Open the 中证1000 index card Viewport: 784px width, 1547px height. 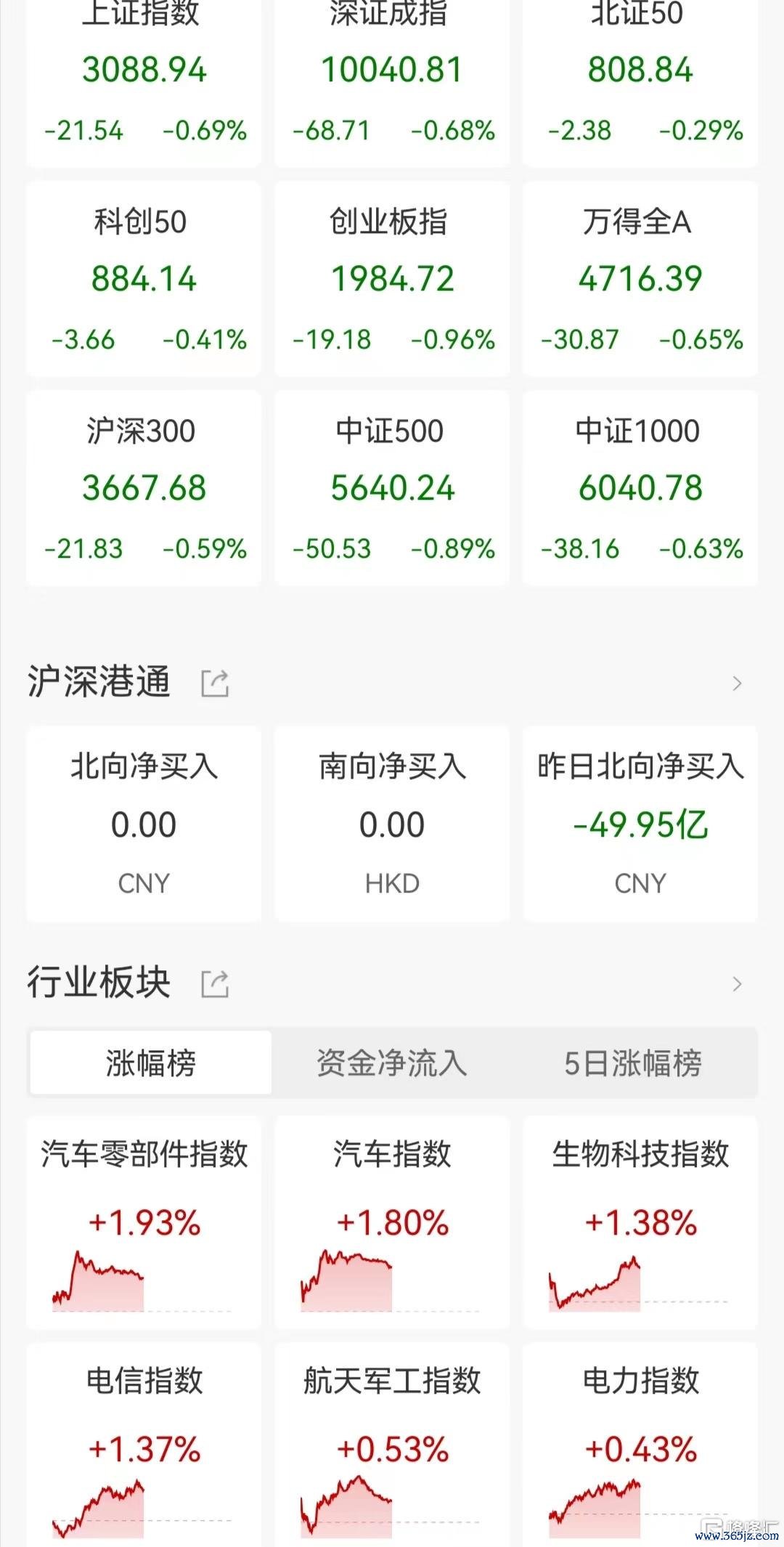coord(640,488)
